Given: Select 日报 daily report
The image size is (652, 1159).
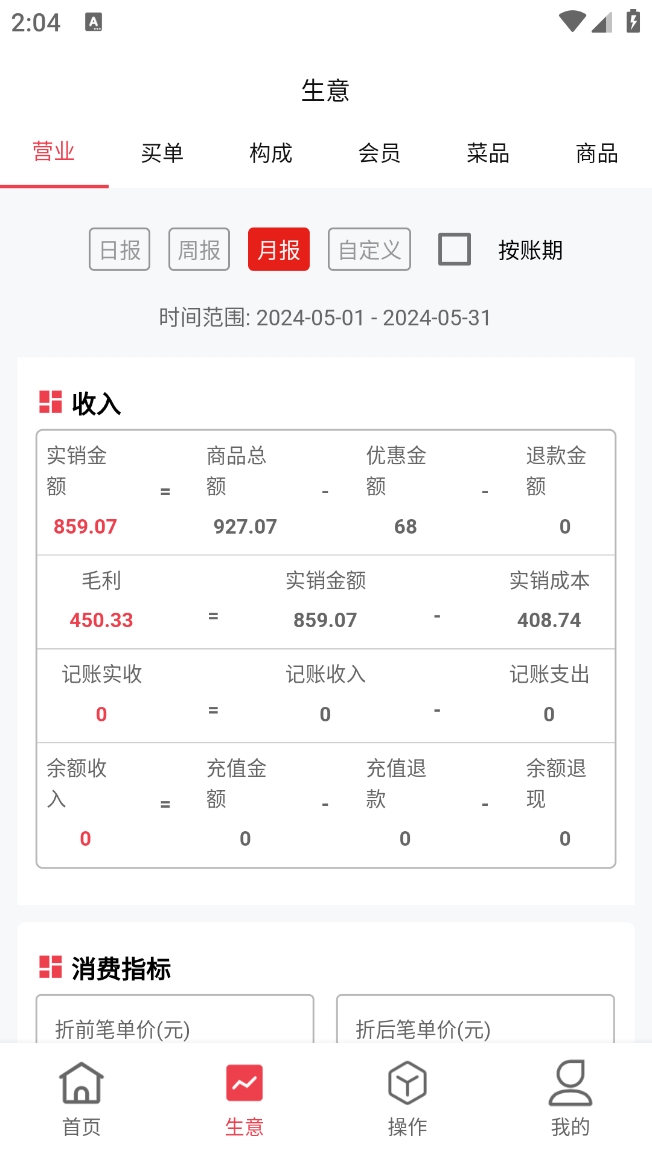Looking at the screenshot, I should [120, 249].
